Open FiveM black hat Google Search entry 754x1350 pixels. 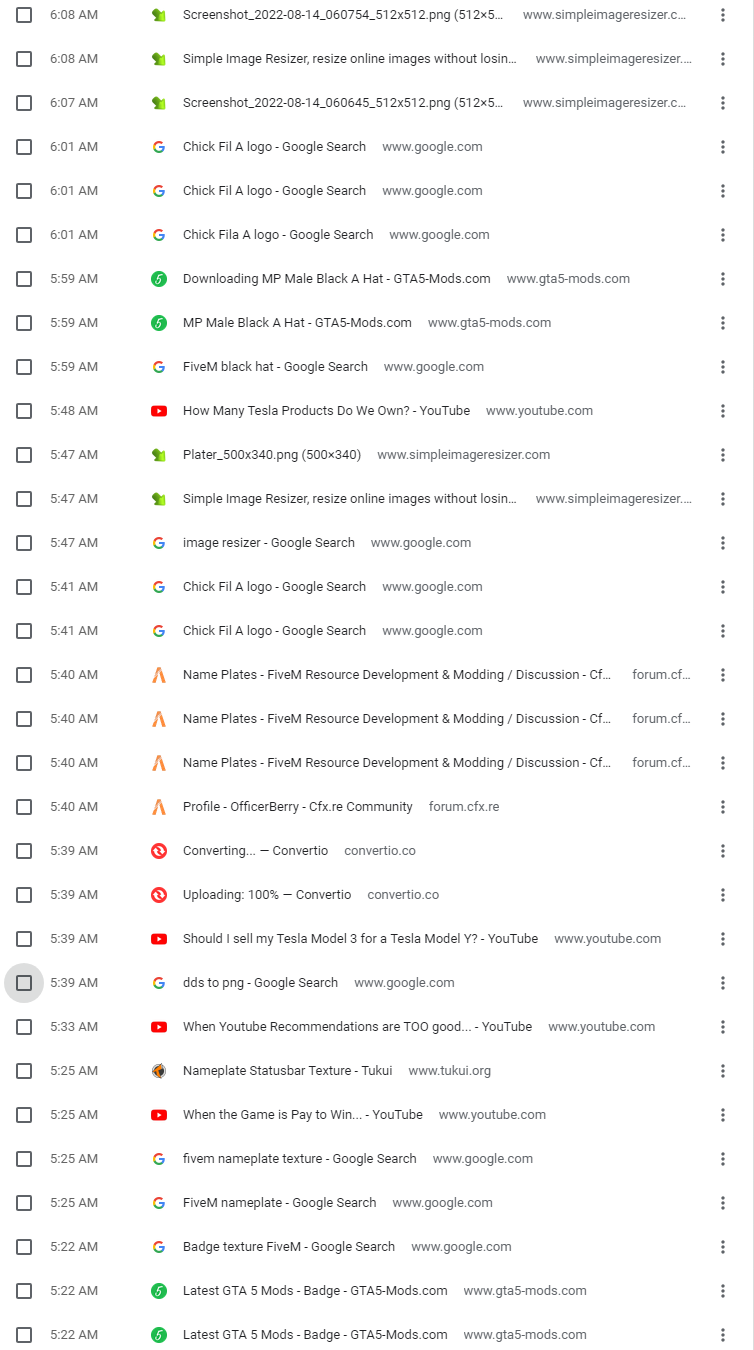coord(275,367)
